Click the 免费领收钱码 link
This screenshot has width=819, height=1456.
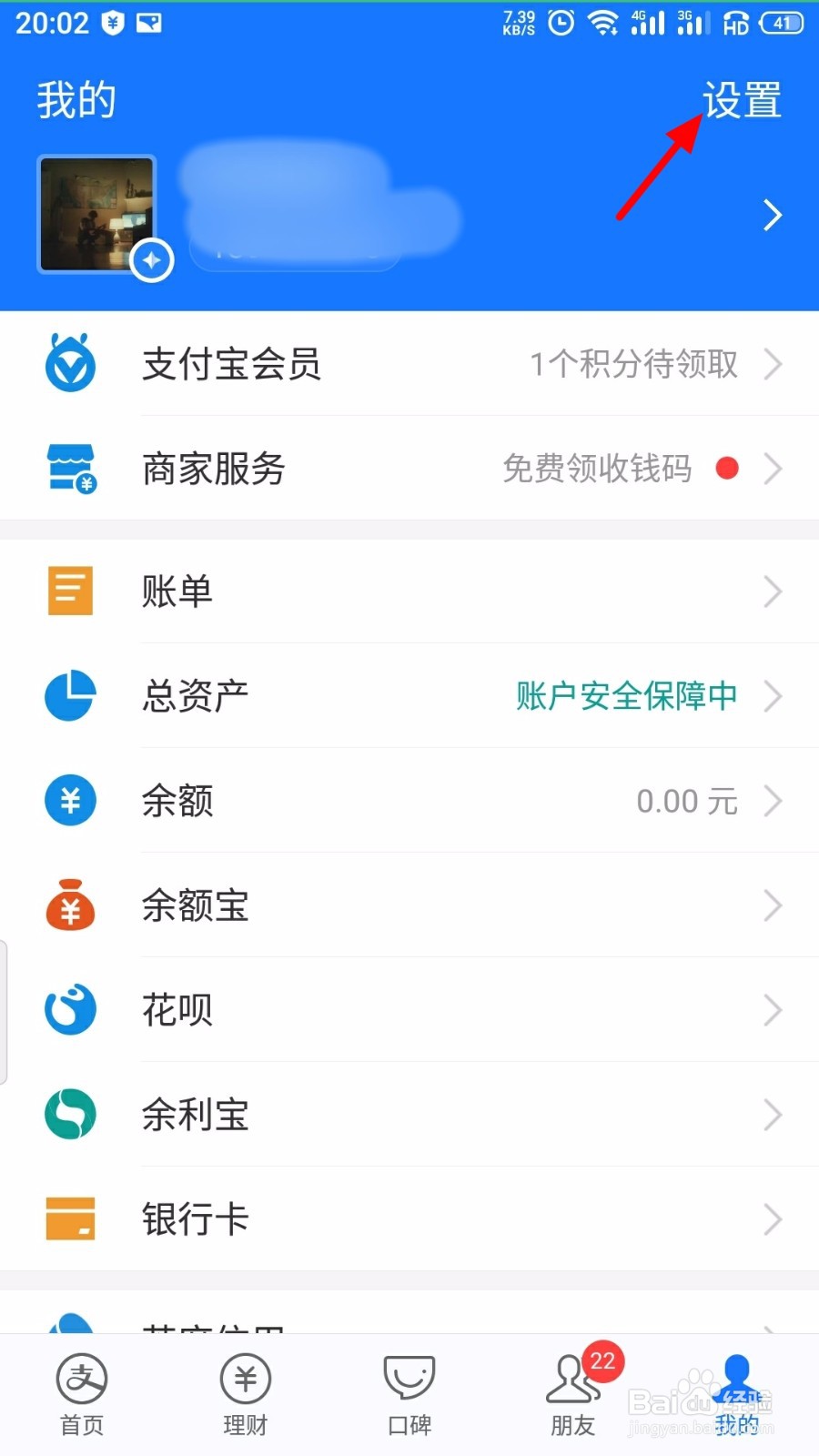pos(596,469)
